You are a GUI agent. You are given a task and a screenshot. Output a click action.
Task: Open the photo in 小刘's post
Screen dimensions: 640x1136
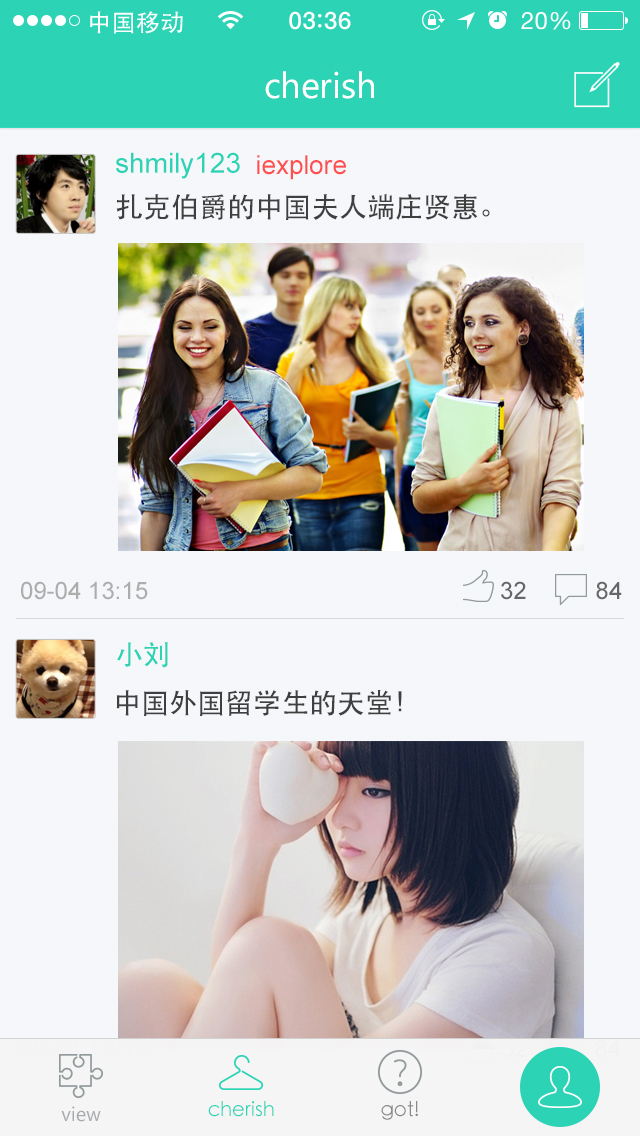click(350, 888)
